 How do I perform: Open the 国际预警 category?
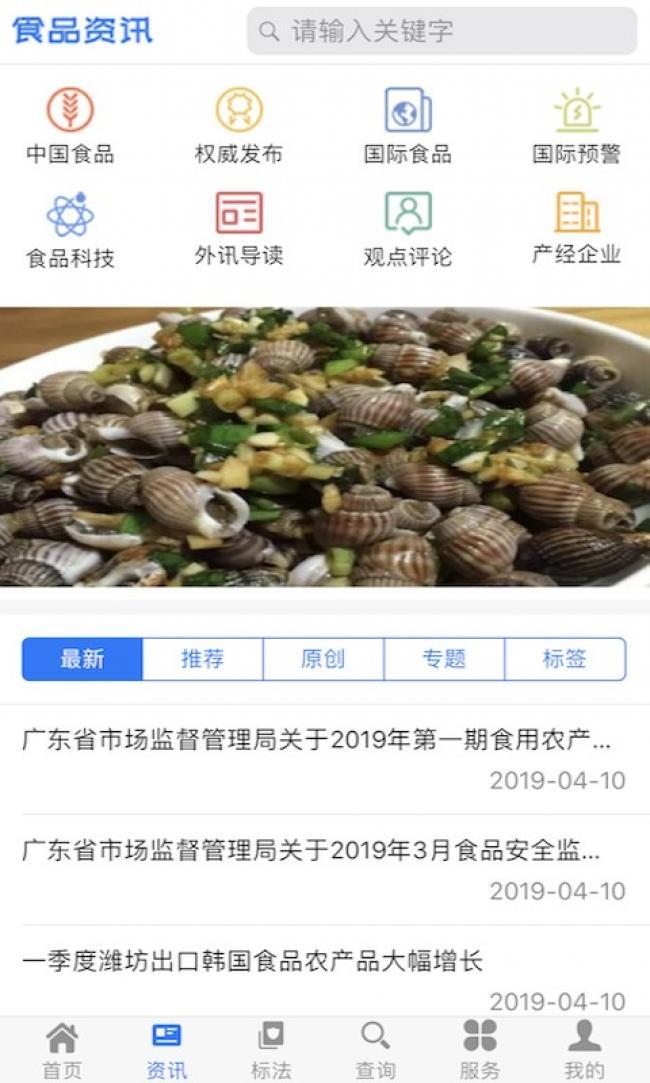[576, 125]
